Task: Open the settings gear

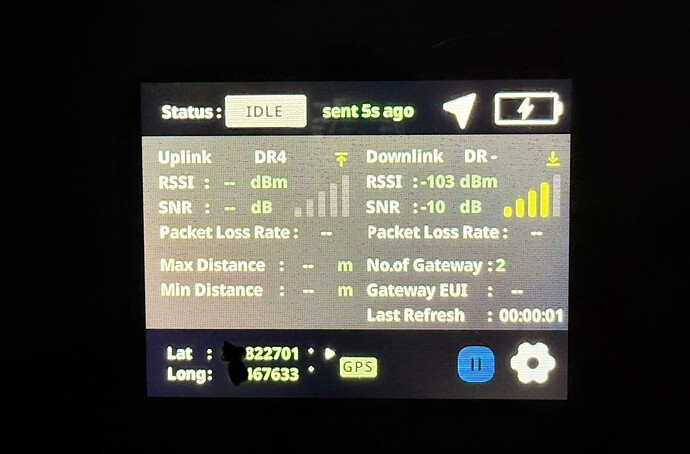Action: coord(532,362)
